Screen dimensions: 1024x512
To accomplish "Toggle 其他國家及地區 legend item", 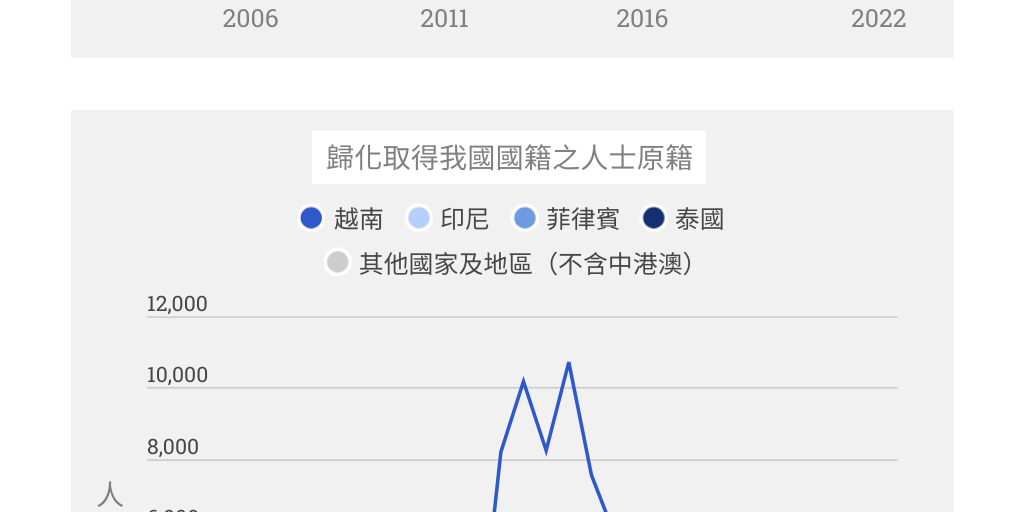I will (x=510, y=264).
